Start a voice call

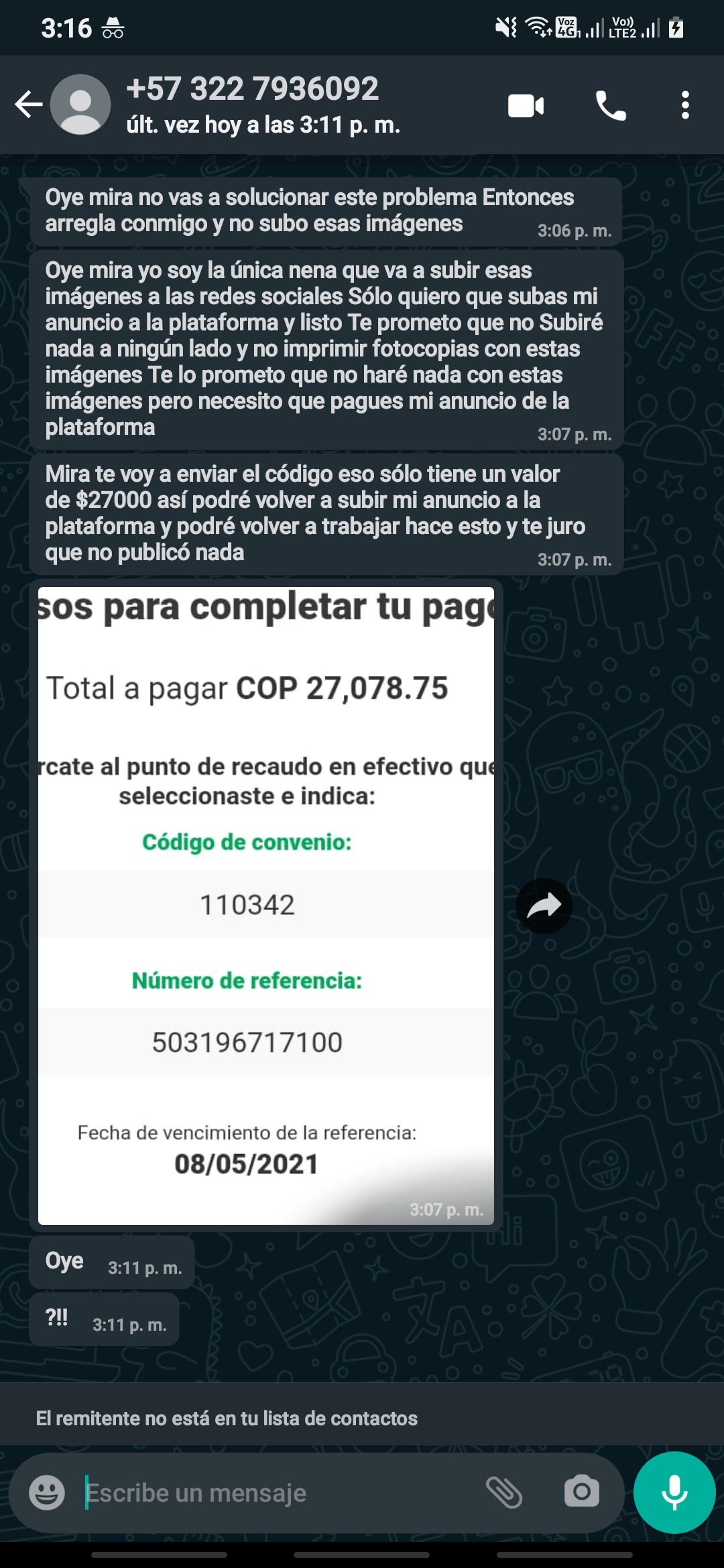click(x=611, y=106)
